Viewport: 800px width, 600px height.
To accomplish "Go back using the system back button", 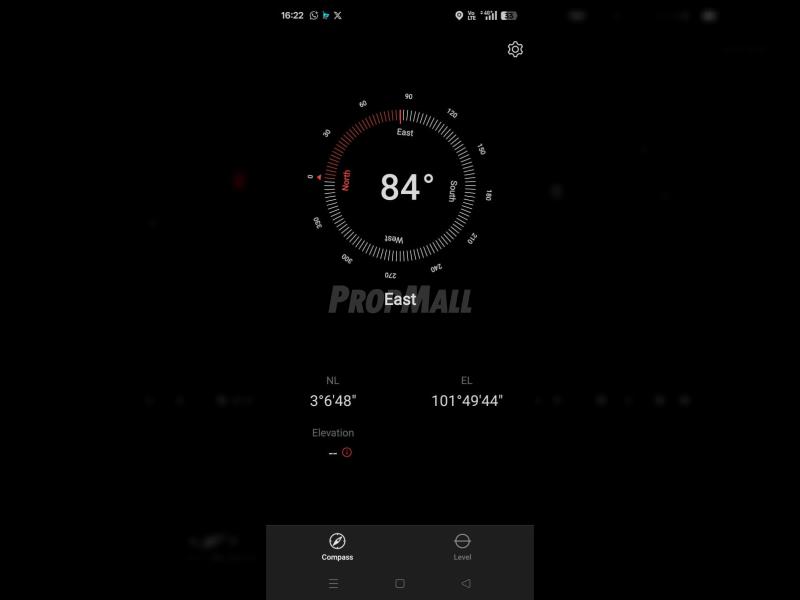I will (465, 583).
